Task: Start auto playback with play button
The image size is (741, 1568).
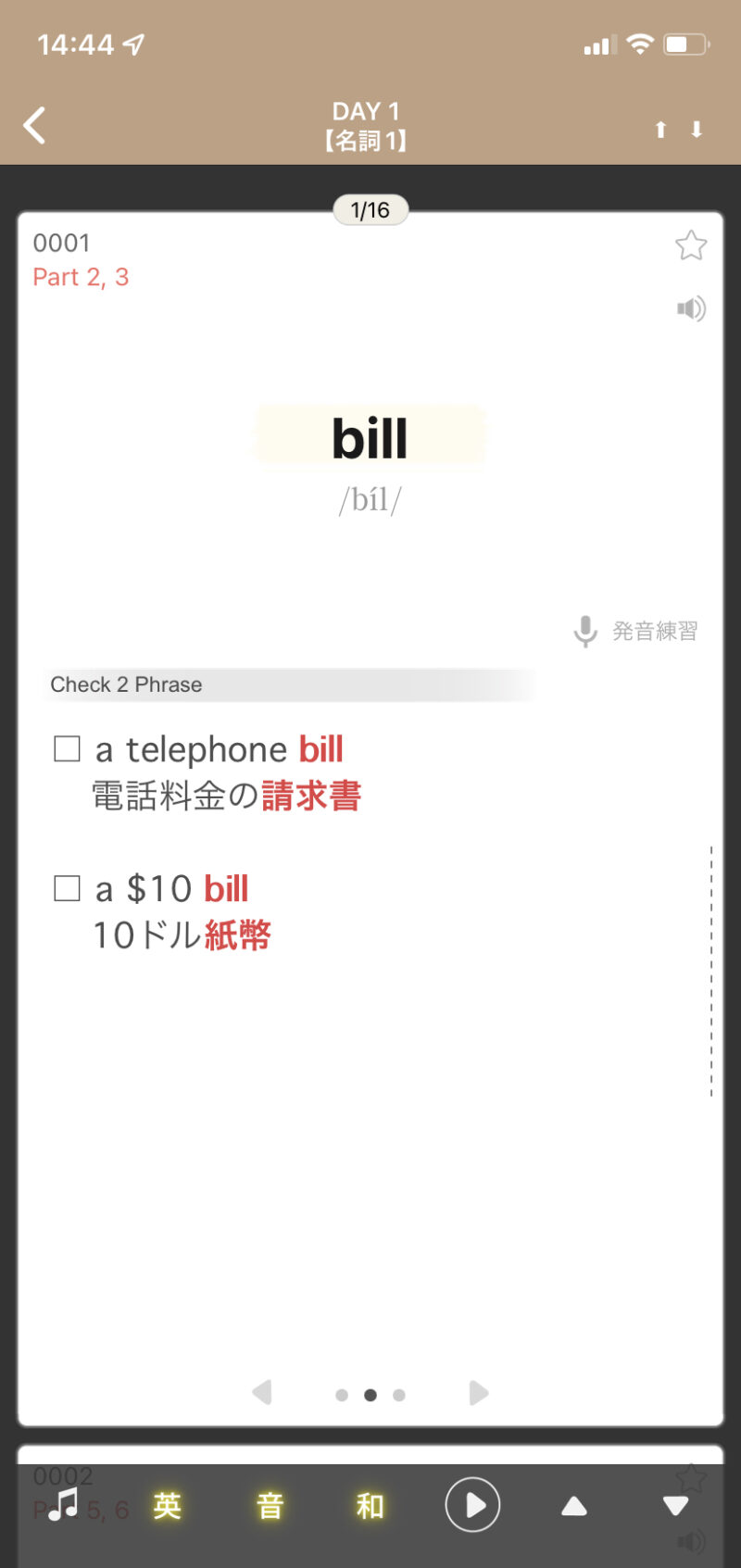Action: coord(472,1505)
